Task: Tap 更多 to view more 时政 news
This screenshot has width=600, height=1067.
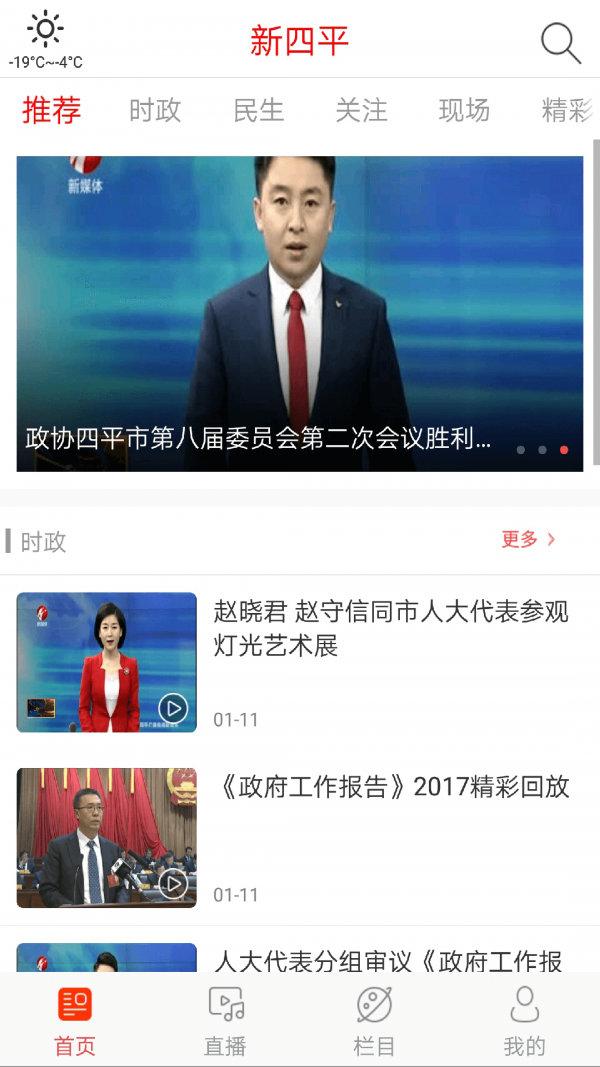Action: [528, 540]
